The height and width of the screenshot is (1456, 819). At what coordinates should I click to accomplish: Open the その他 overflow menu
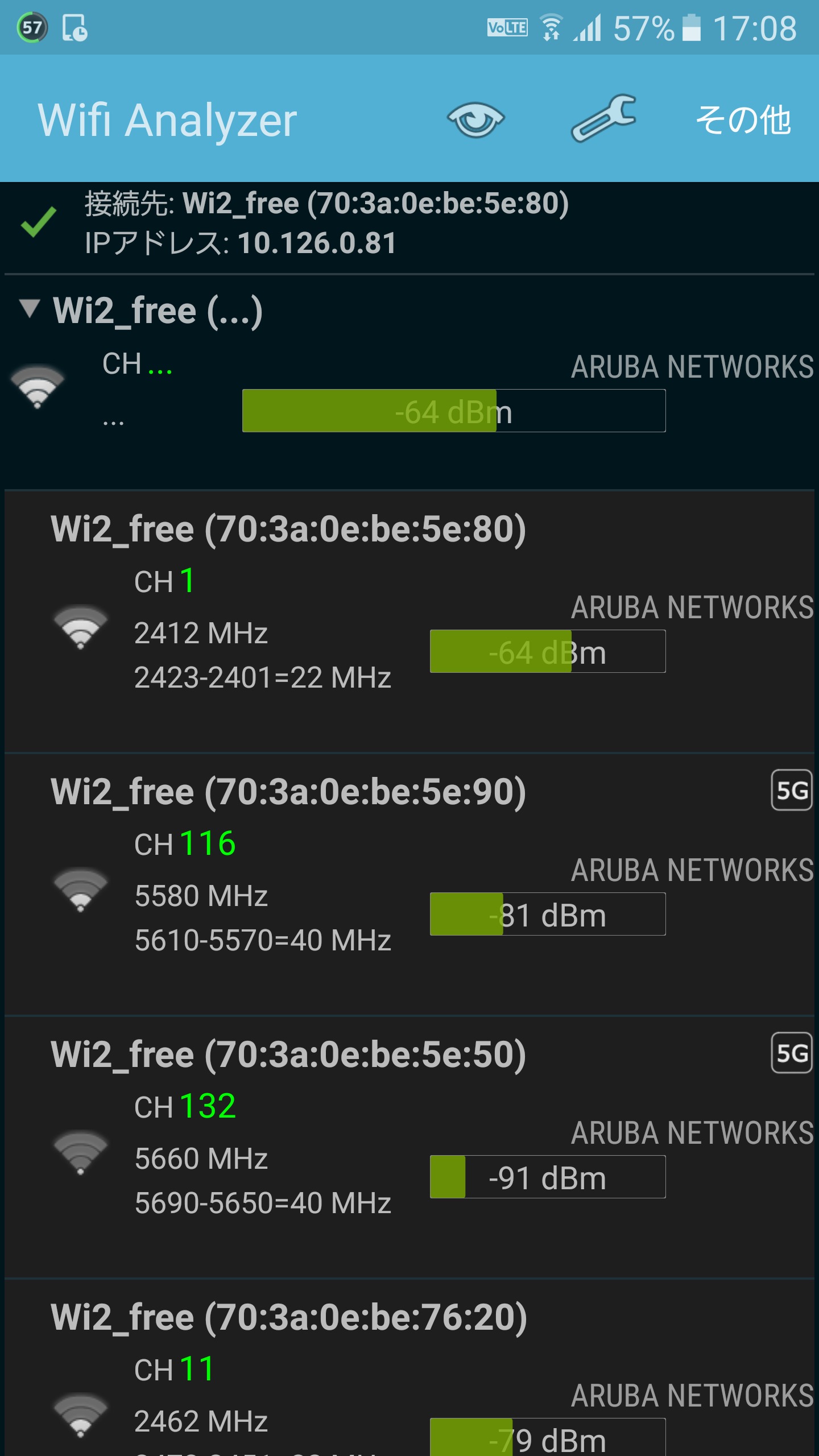pyautogui.click(x=743, y=119)
